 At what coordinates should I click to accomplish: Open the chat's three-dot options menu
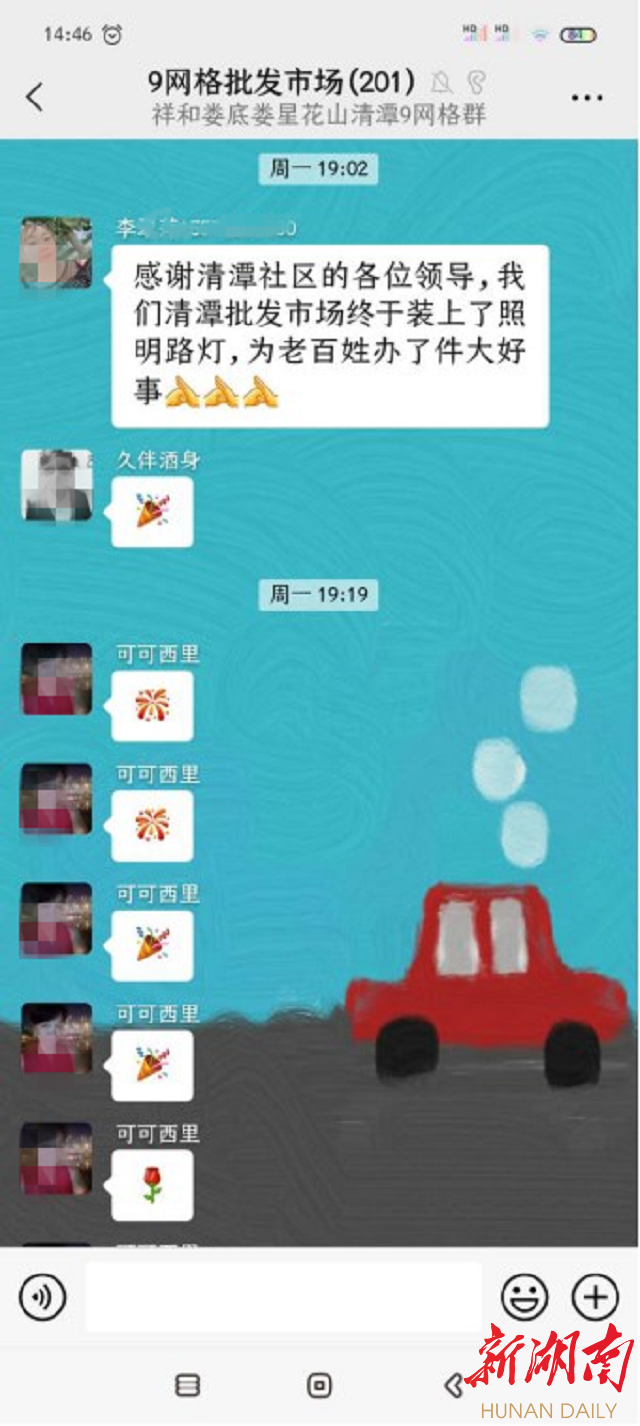[x=587, y=97]
